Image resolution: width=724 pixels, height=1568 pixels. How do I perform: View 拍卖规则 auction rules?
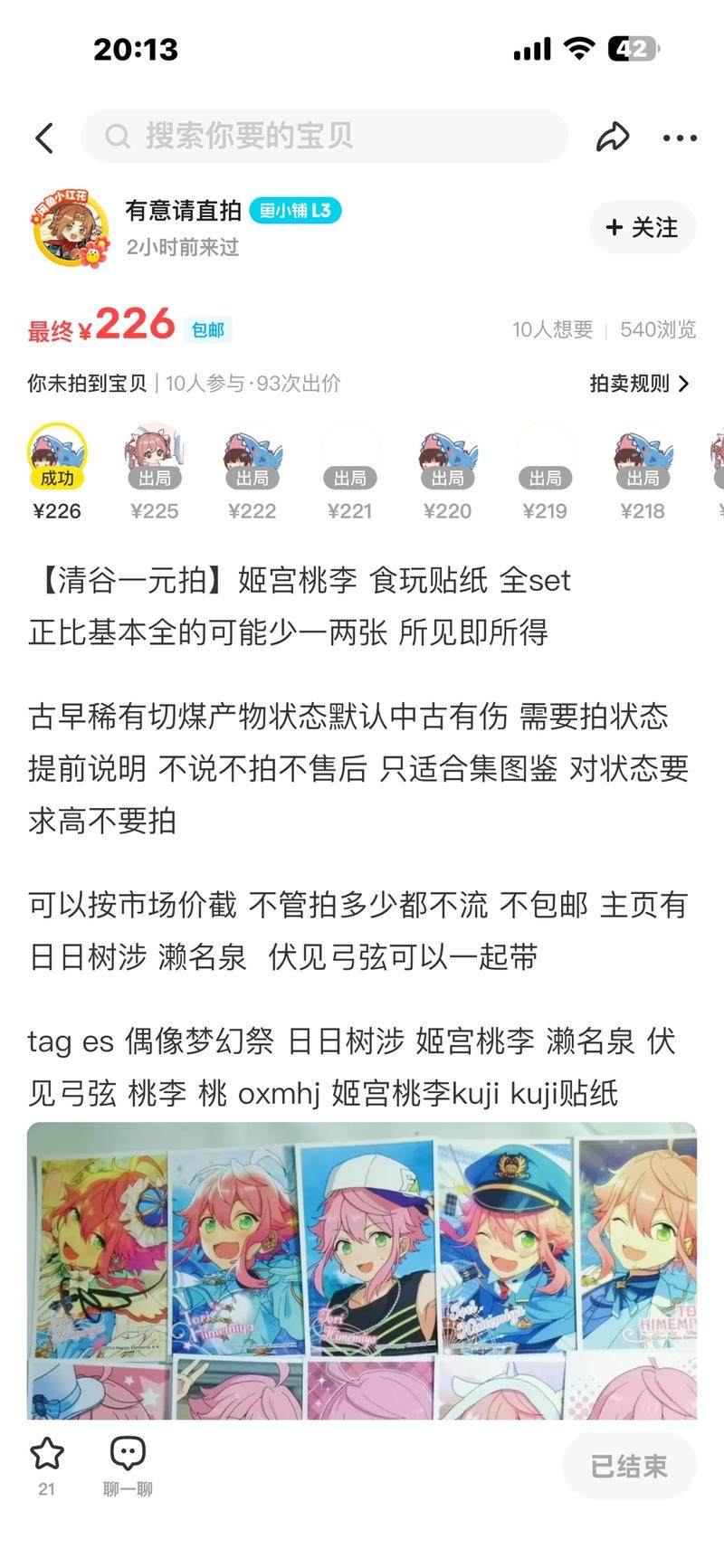tap(639, 384)
